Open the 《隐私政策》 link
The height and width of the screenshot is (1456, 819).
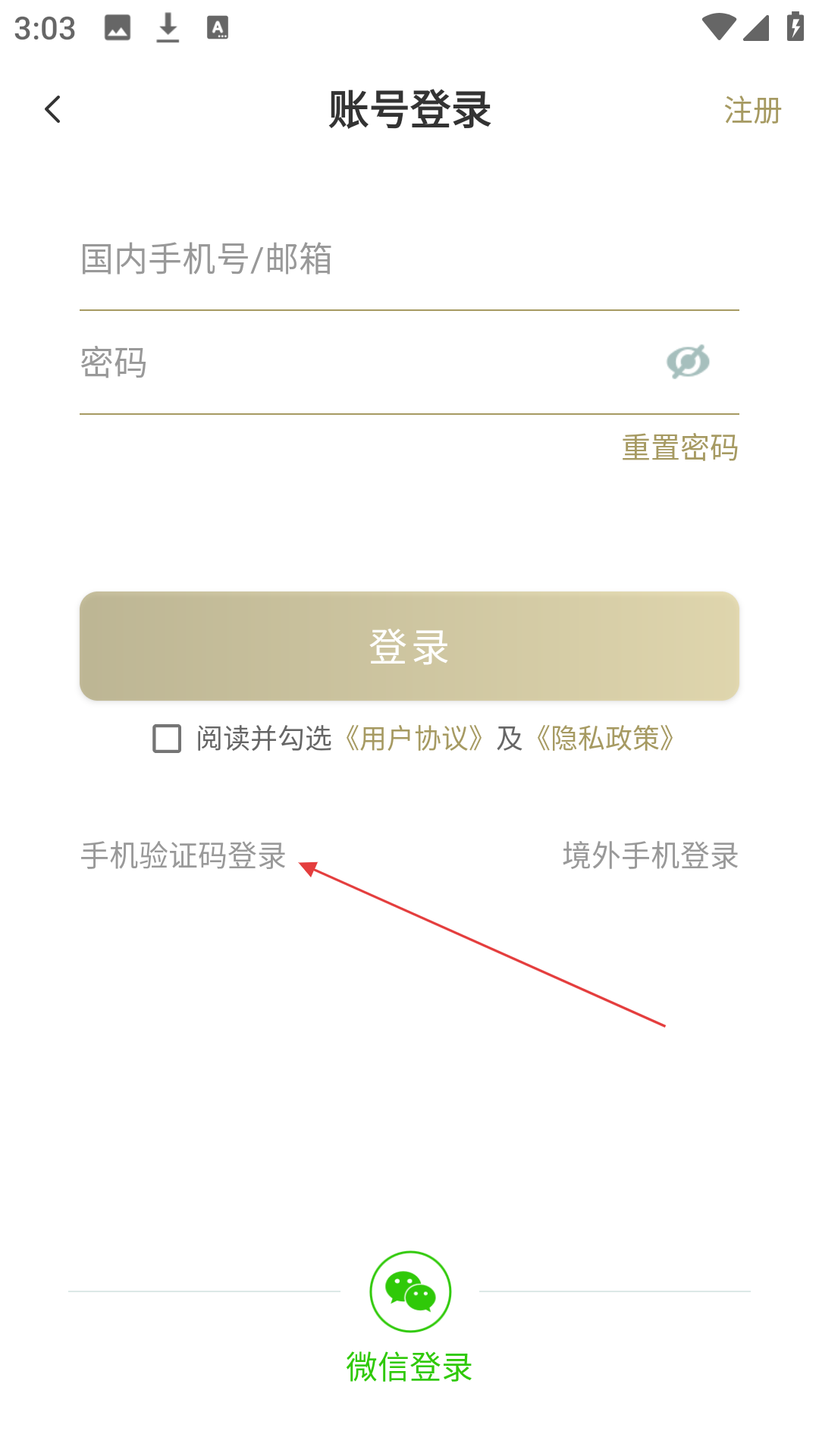click(605, 738)
